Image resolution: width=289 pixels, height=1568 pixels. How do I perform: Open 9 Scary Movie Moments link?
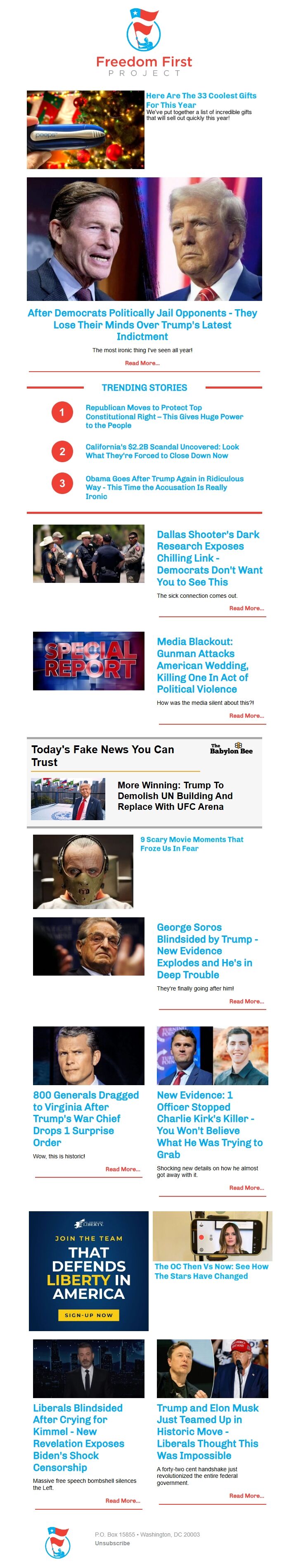click(x=191, y=844)
